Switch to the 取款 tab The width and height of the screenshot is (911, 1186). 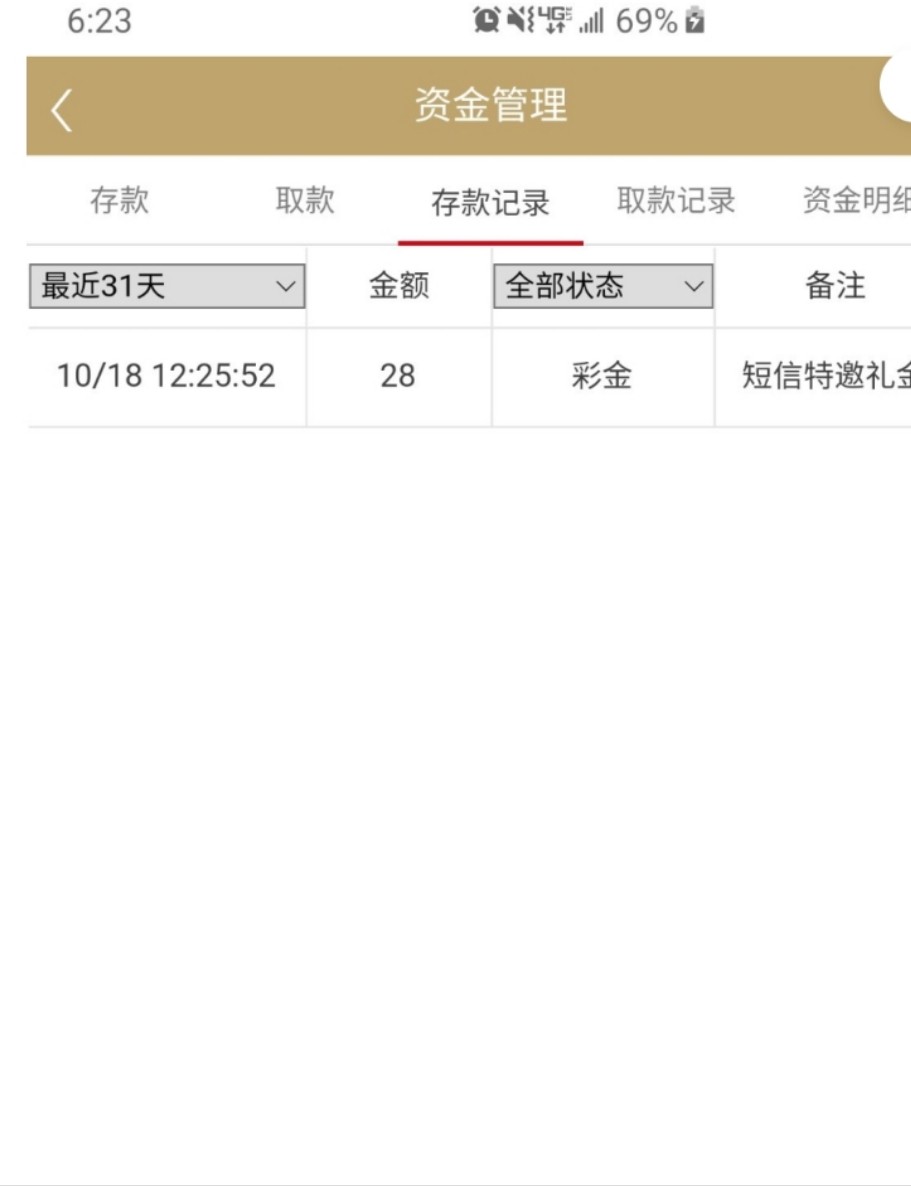click(305, 201)
